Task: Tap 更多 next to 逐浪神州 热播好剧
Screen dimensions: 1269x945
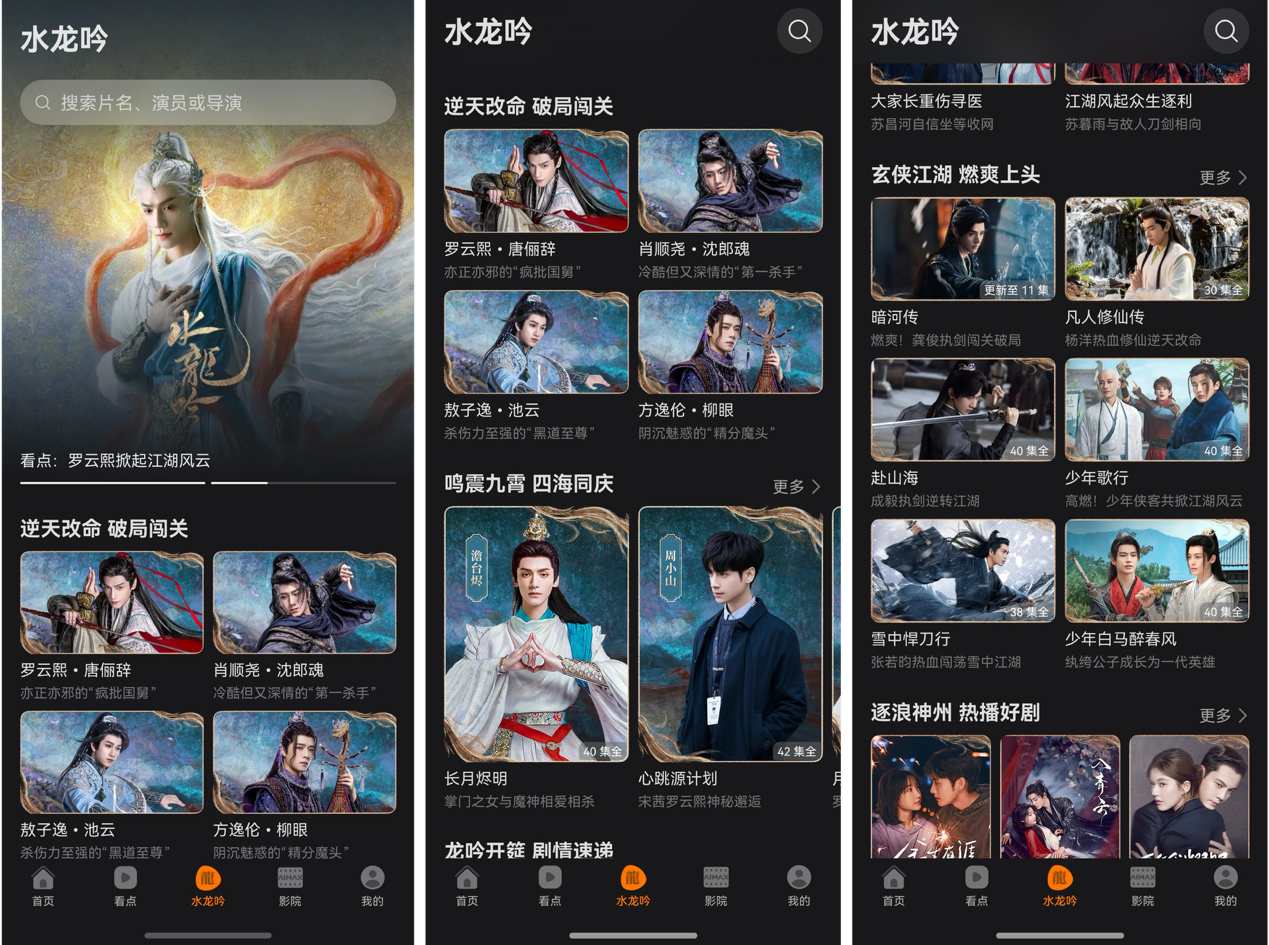Action: (x=1223, y=715)
